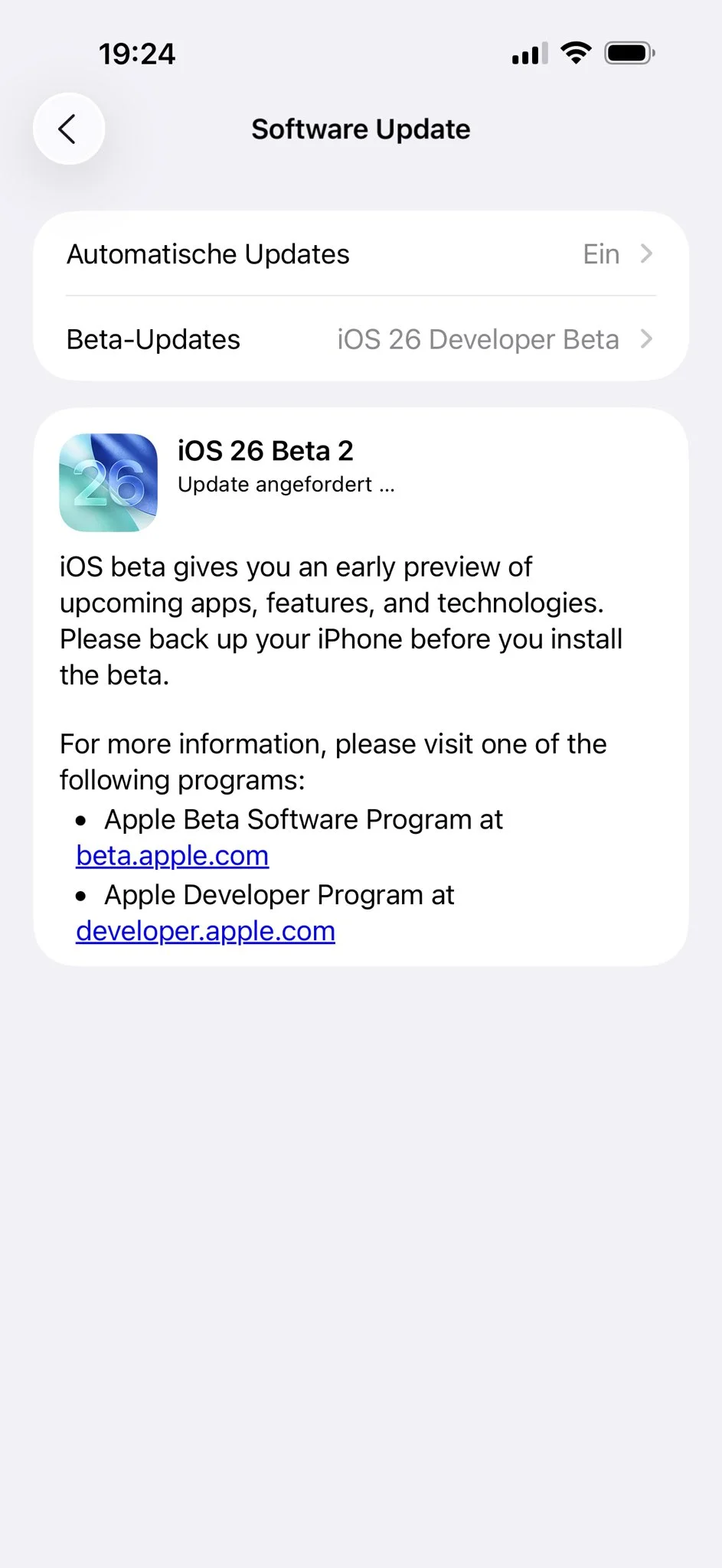Open Beta-Updates options
Screen dimensions: 722x1568
click(x=360, y=339)
